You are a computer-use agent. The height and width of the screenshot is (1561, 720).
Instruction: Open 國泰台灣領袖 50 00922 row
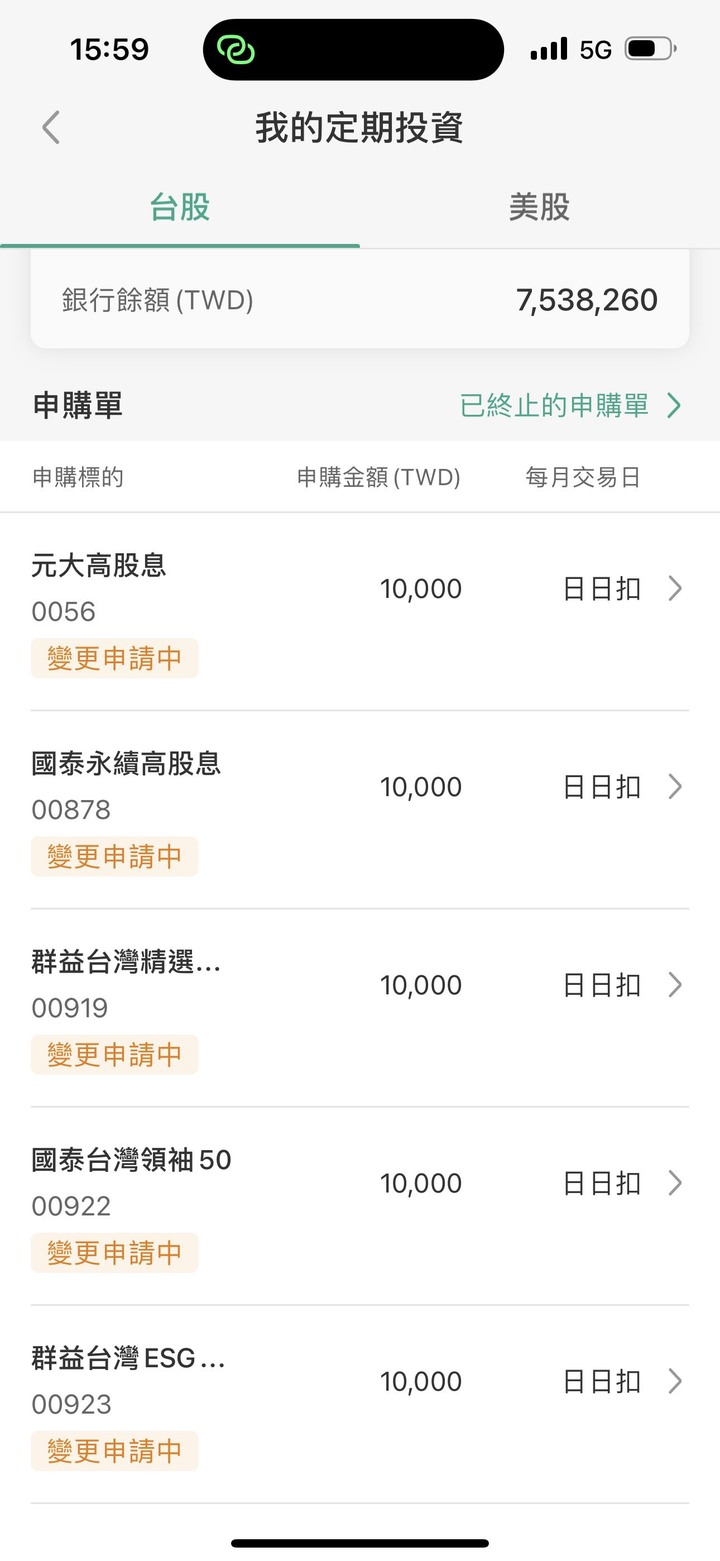(x=360, y=1206)
